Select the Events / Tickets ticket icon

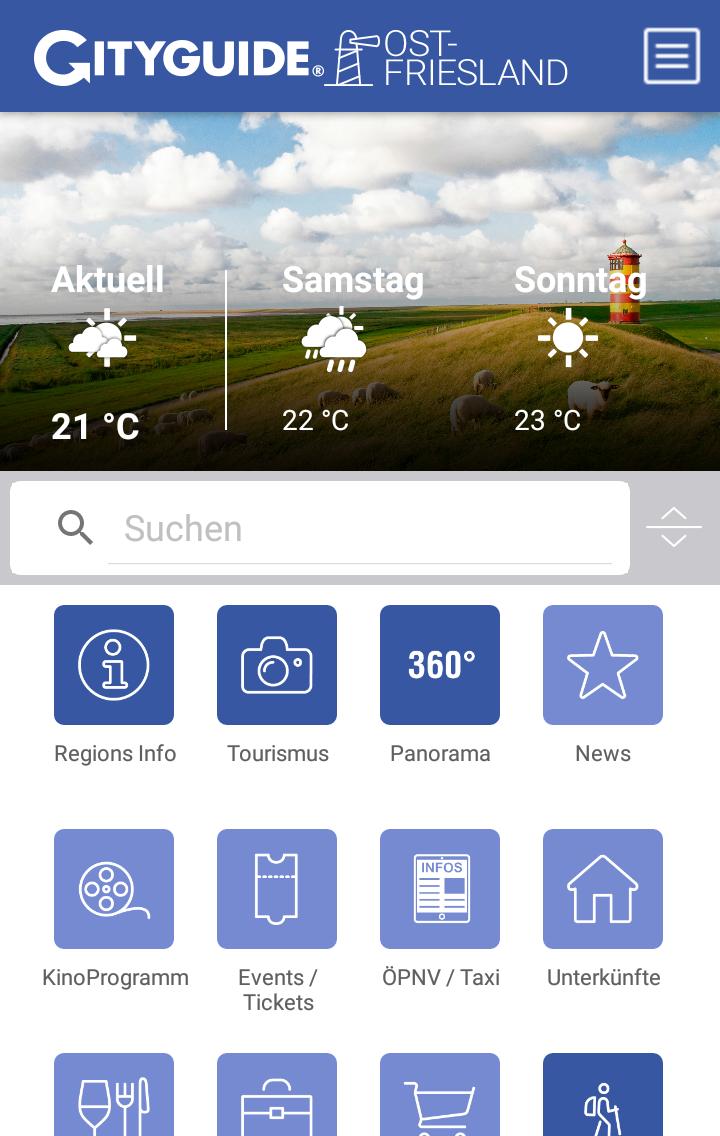click(277, 888)
